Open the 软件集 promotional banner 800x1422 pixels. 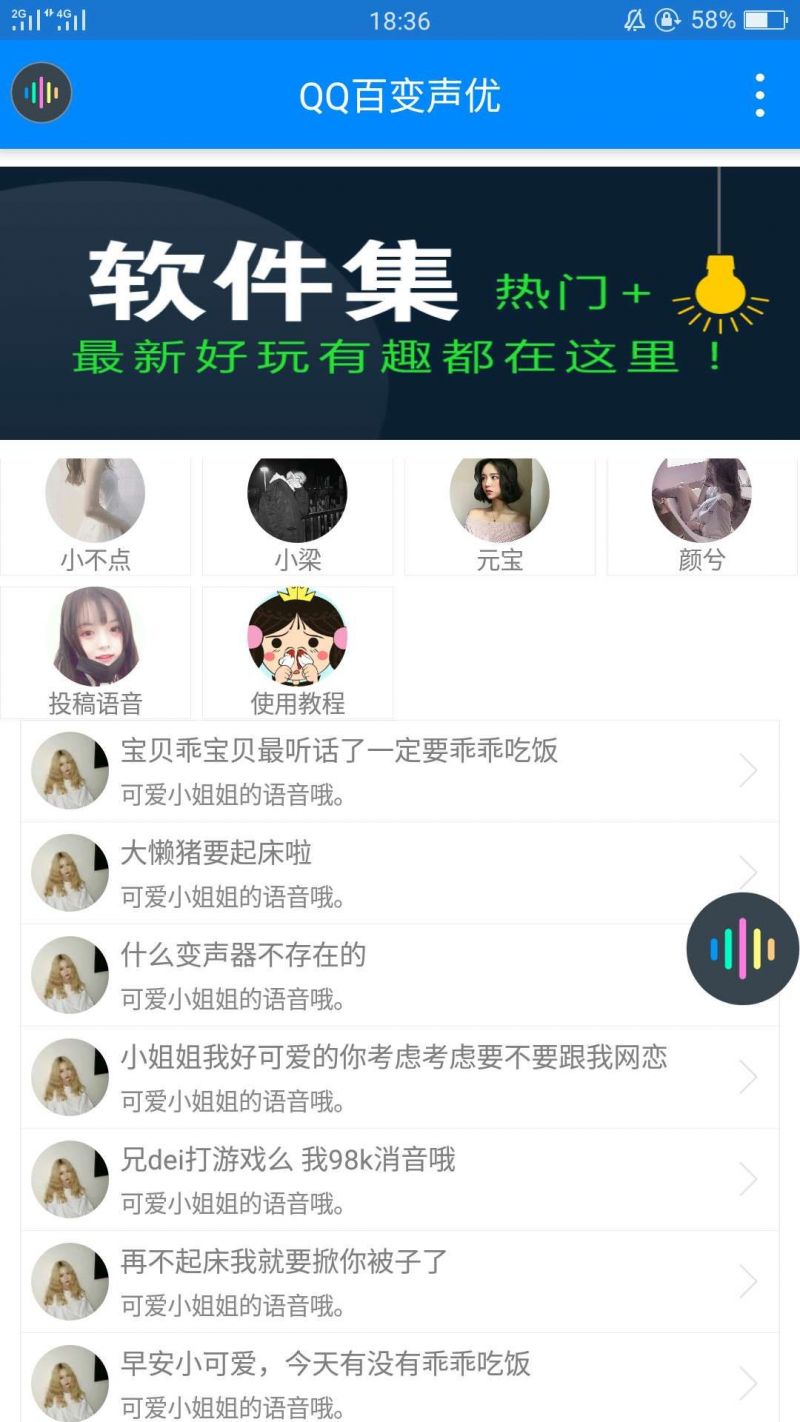point(400,303)
